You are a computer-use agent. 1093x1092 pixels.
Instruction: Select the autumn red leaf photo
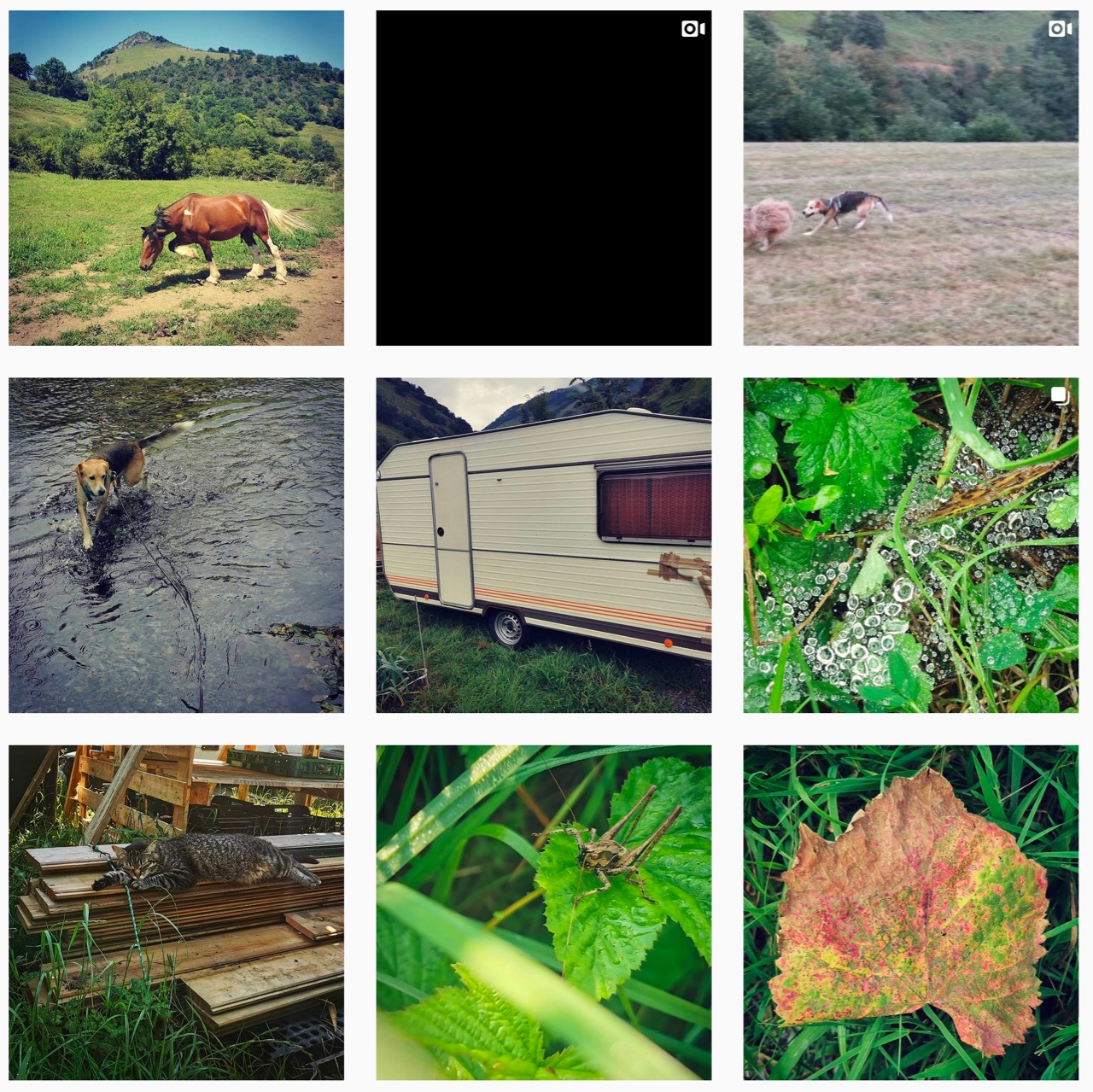pos(910,912)
